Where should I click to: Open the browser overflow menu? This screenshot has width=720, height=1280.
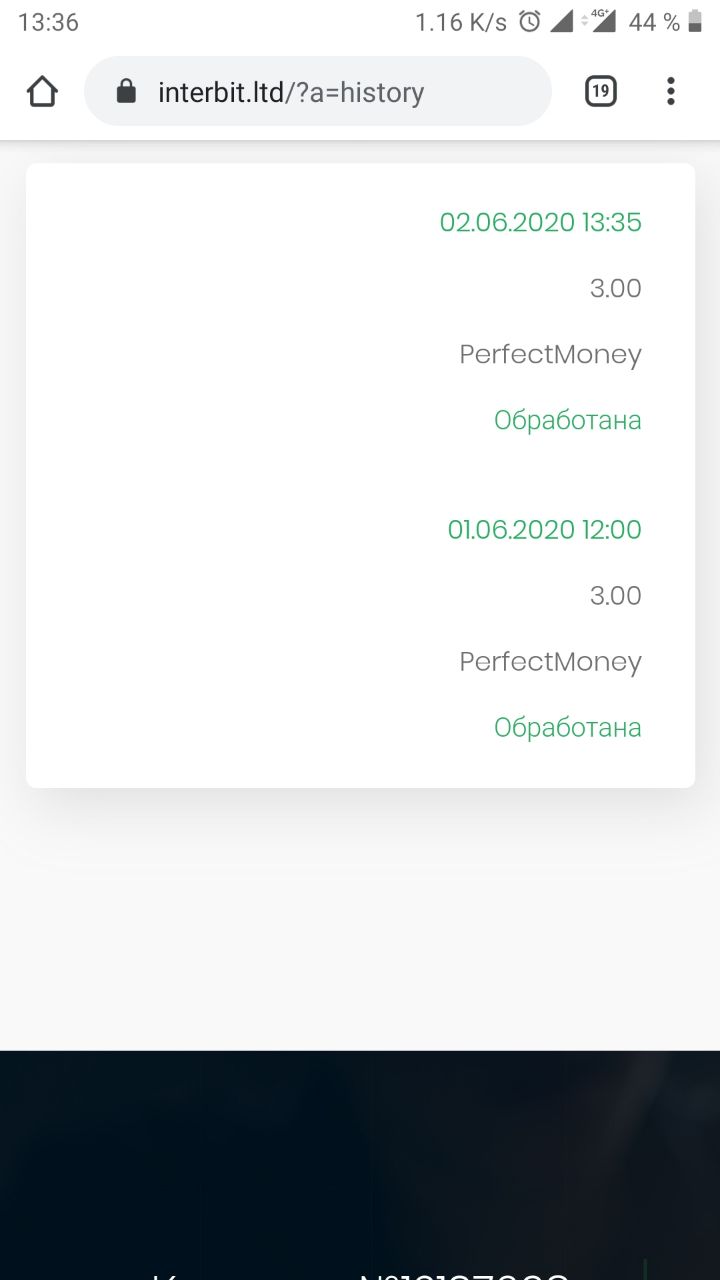tap(670, 92)
